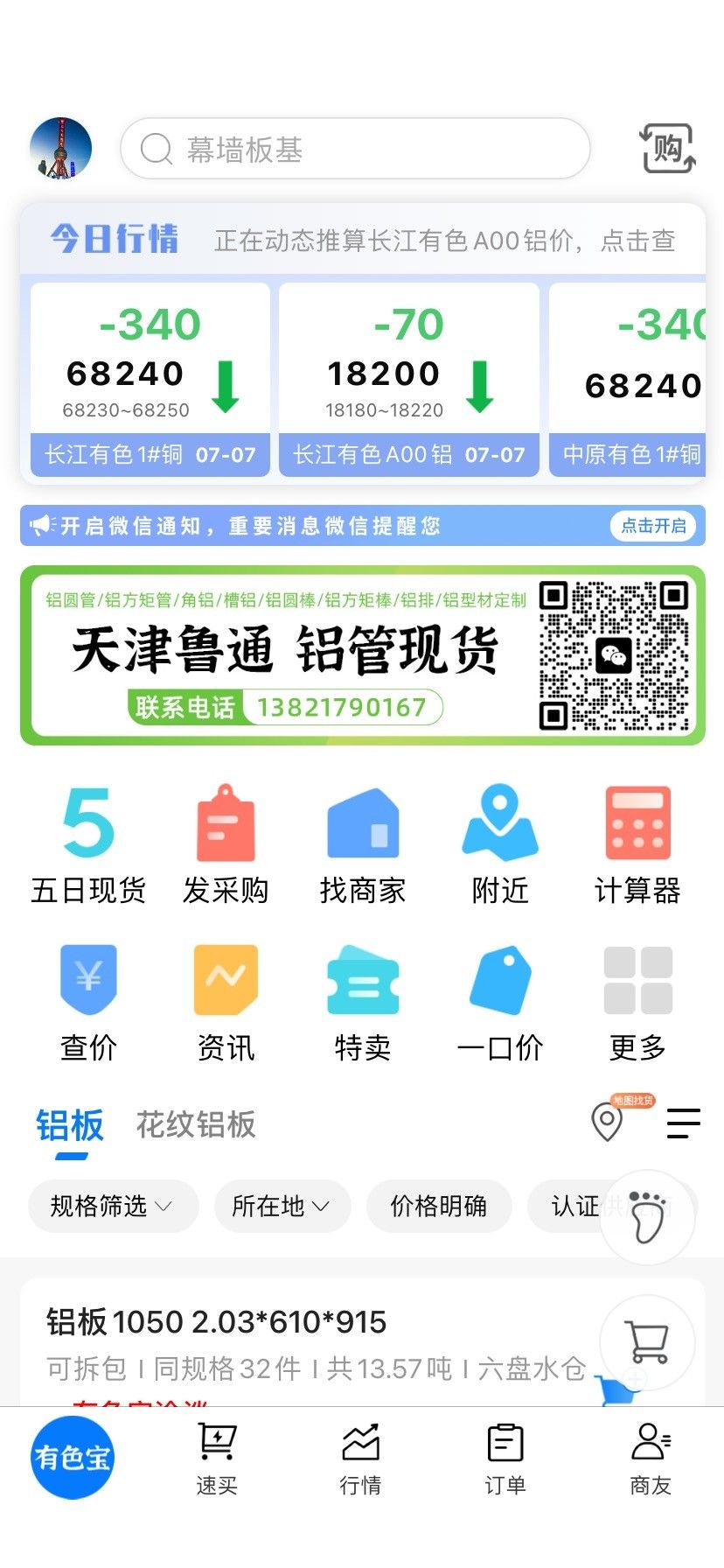Viewport: 724px width, 1568px height.
Task: Tap 点击开启 to enable WeChat notifications
Action: [x=652, y=526]
